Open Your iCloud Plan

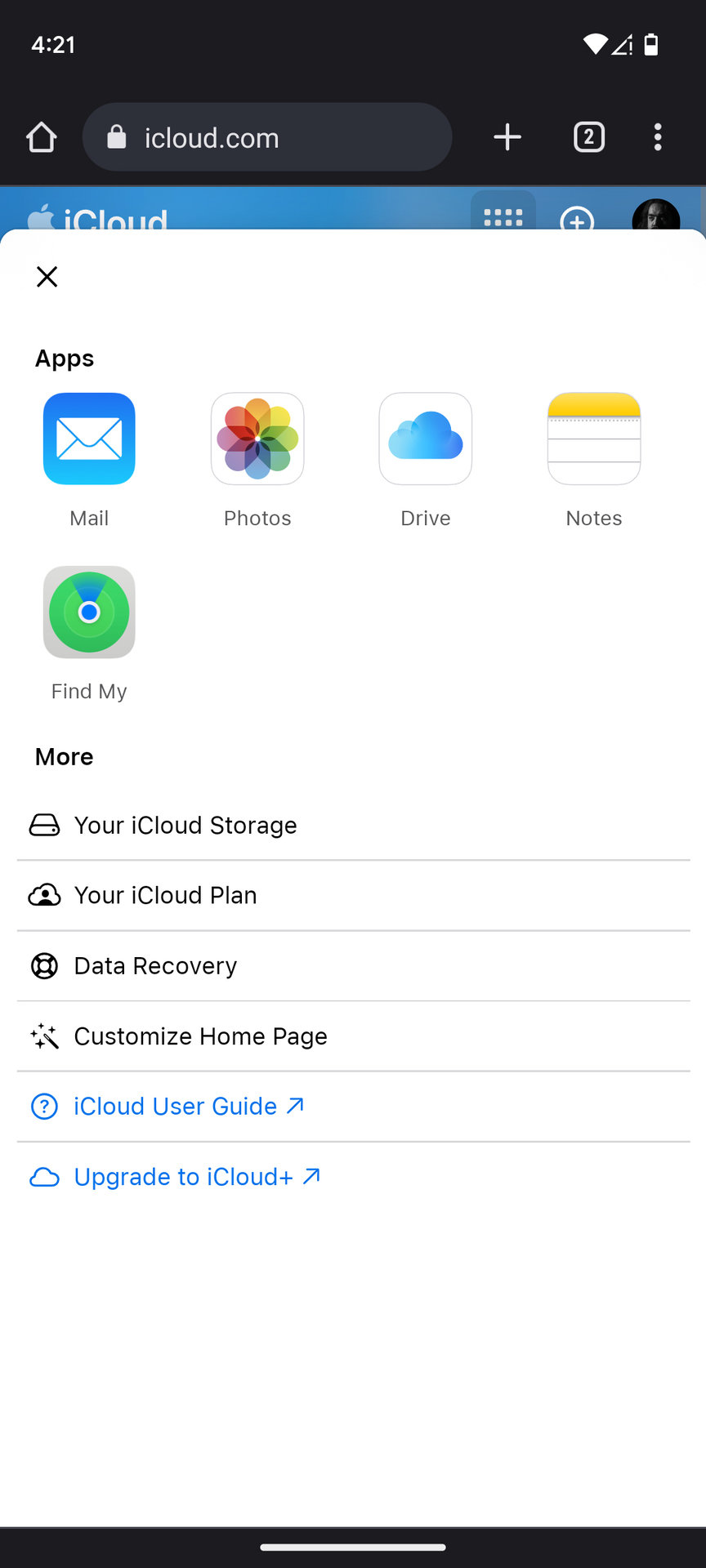(x=165, y=896)
